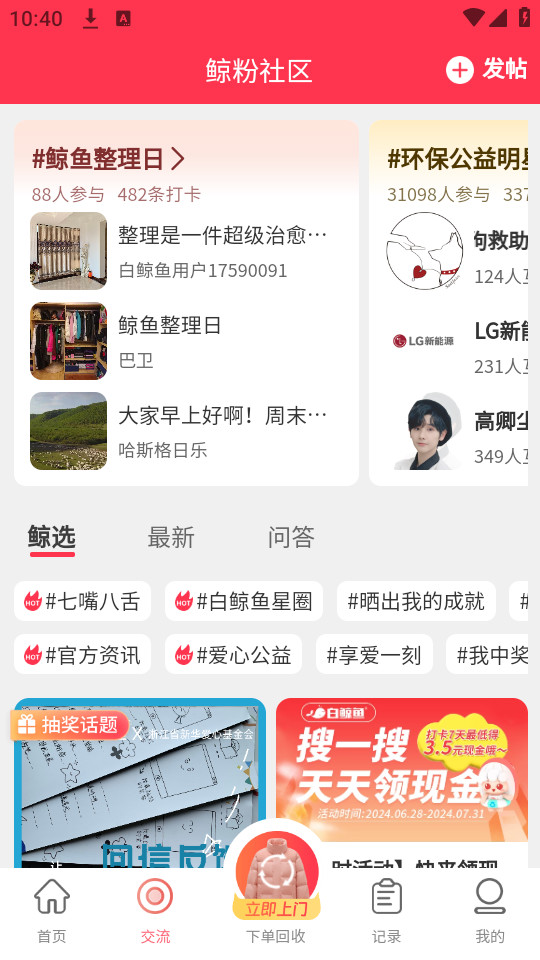Tap 发帖 to create a new post
Image resolution: width=540 pixels, height=960 pixels.
point(486,69)
